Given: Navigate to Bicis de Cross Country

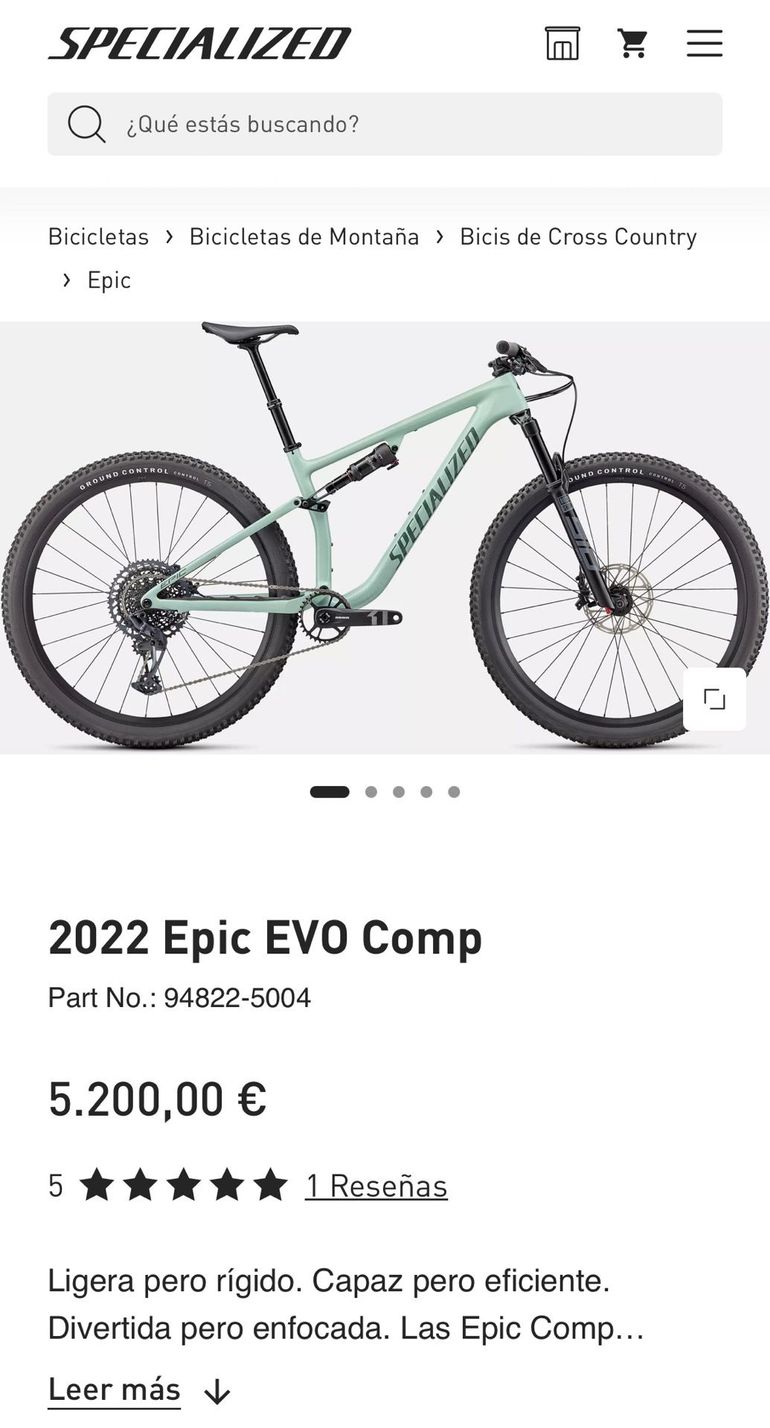Looking at the screenshot, I should point(578,237).
